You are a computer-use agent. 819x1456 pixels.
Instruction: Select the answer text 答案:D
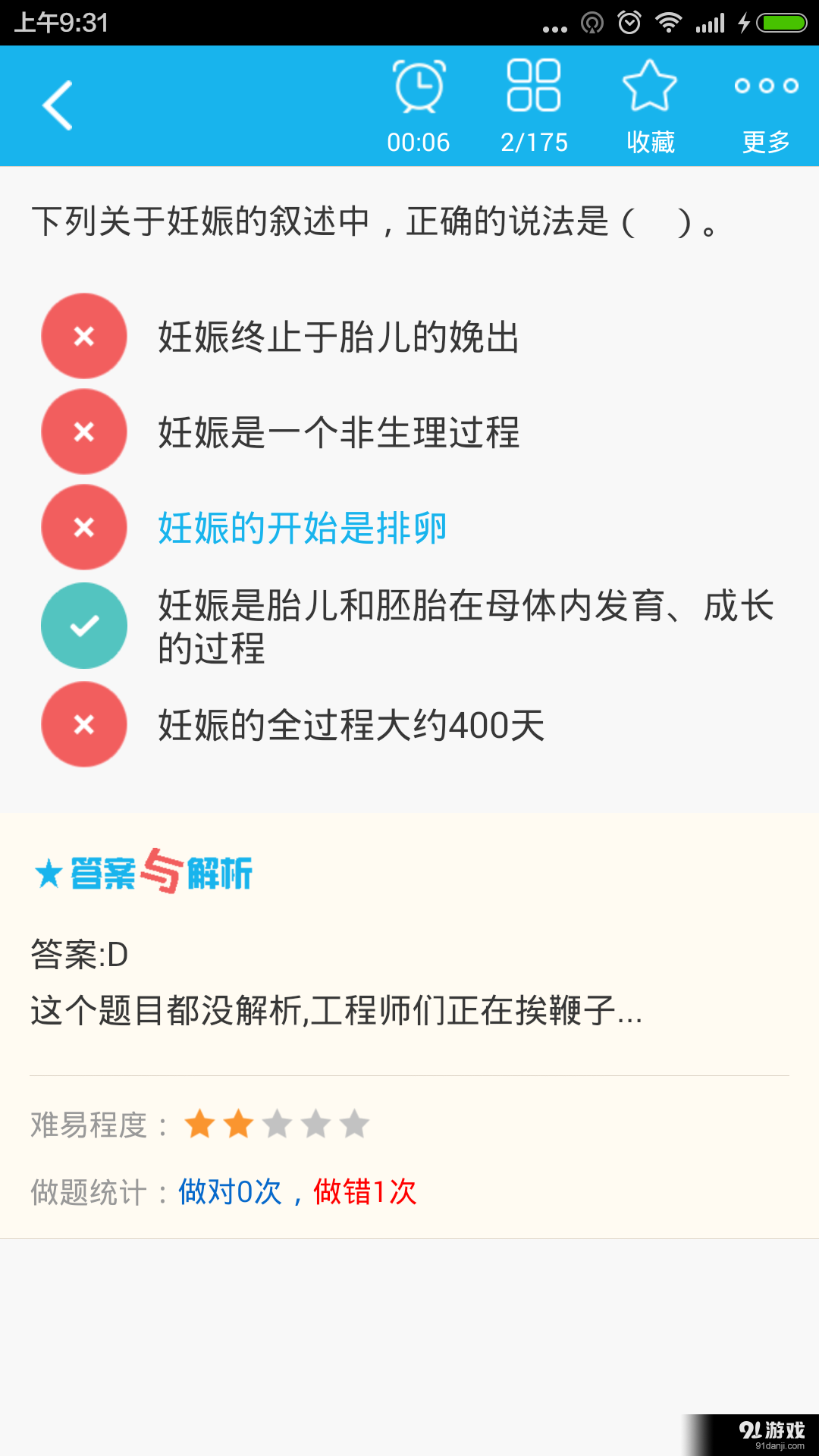(x=77, y=956)
